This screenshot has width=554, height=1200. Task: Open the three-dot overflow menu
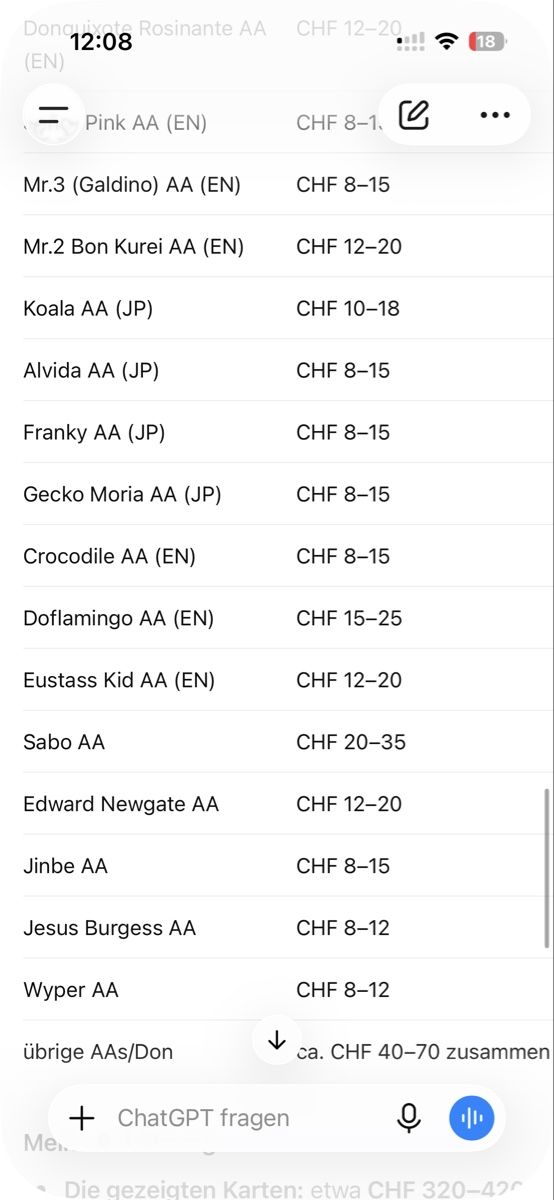pyautogui.click(x=495, y=115)
